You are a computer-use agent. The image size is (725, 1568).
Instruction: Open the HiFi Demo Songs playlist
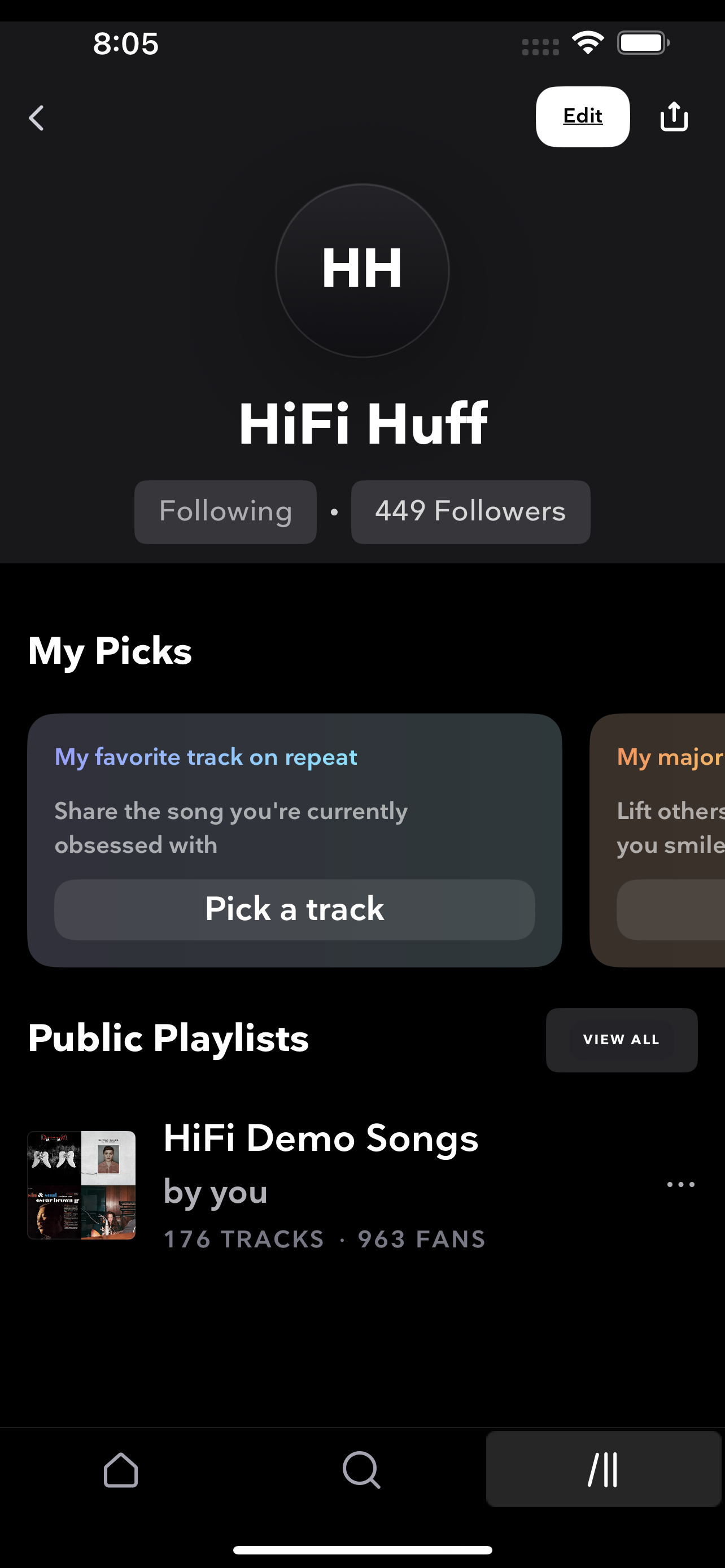pyautogui.click(x=321, y=1184)
